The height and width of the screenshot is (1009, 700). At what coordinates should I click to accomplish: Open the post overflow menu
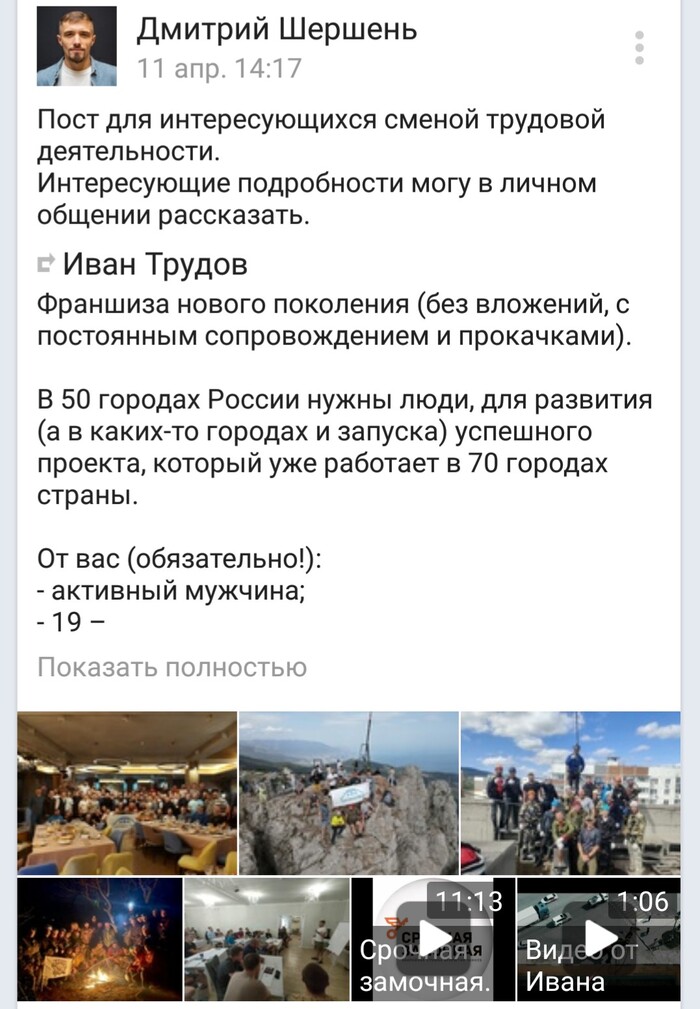(x=639, y=47)
